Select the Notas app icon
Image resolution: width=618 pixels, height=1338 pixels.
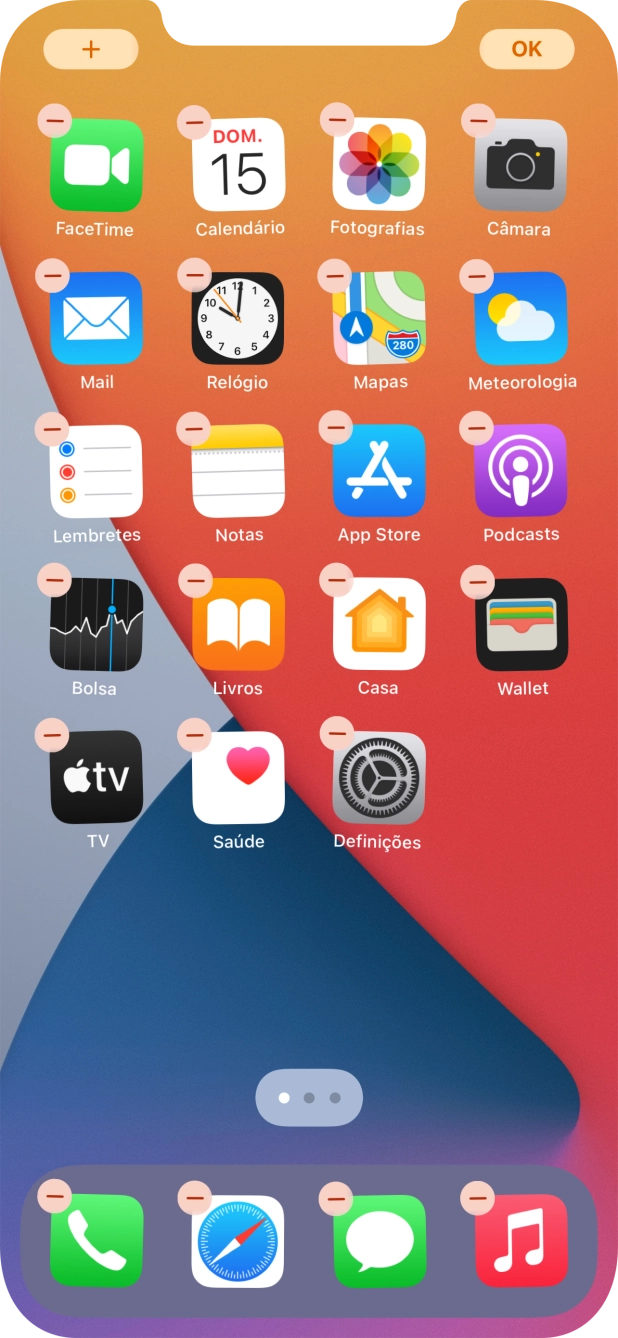pyautogui.click(x=238, y=471)
